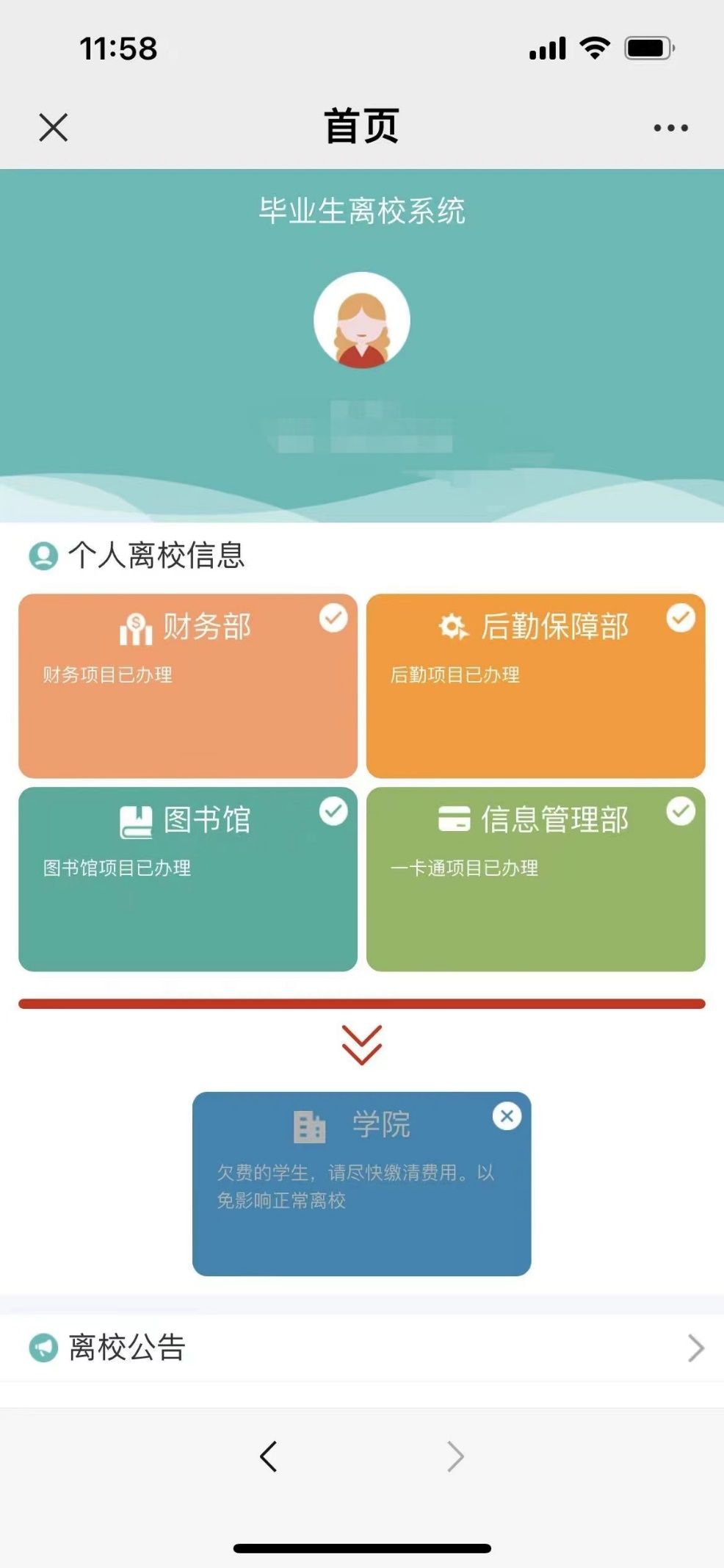
Task: Go back with the browser back arrow
Action: click(x=269, y=1456)
